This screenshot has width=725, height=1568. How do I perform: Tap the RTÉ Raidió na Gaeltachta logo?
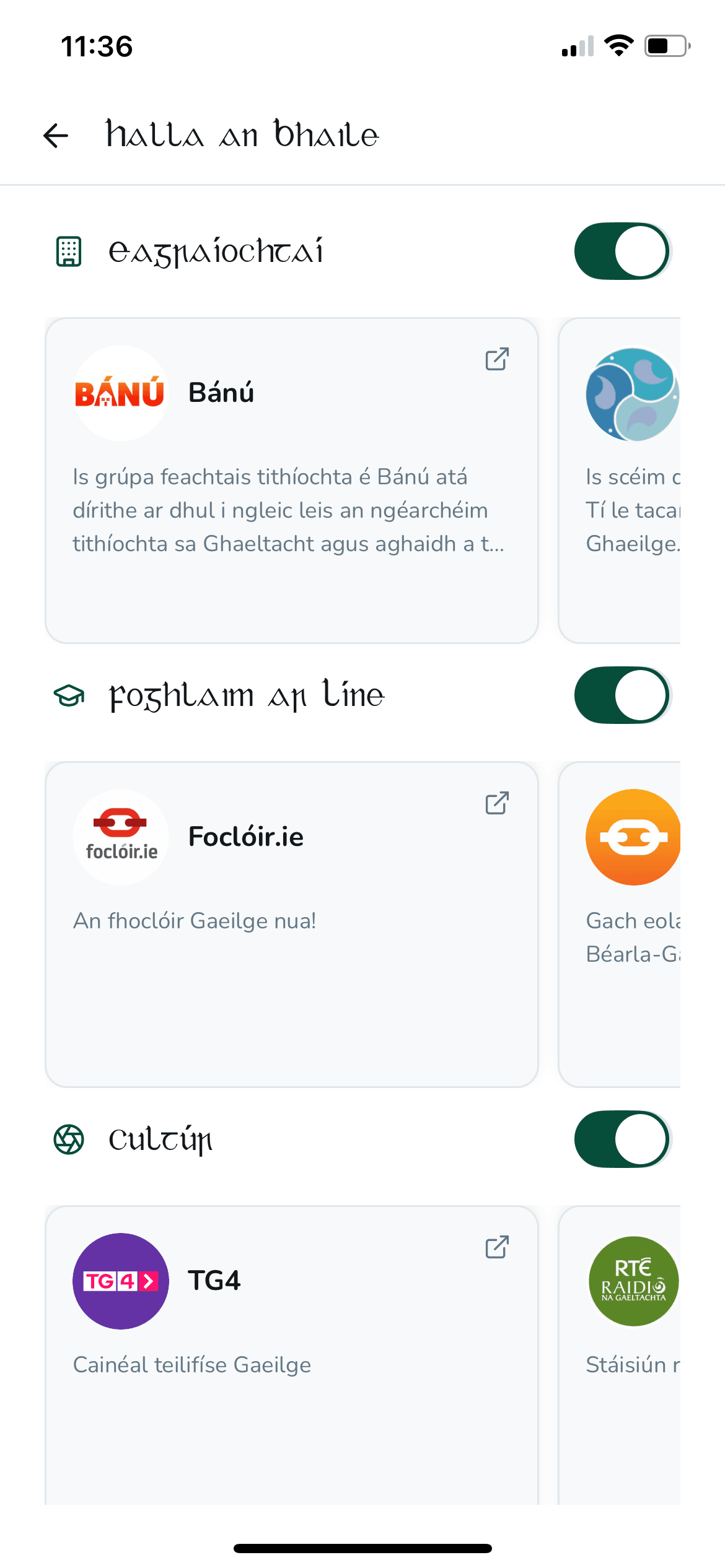coord(633,1281)
